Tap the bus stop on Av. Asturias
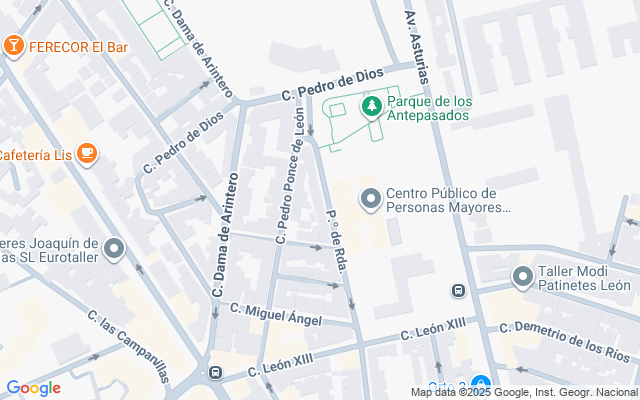 tap(458, 291)
